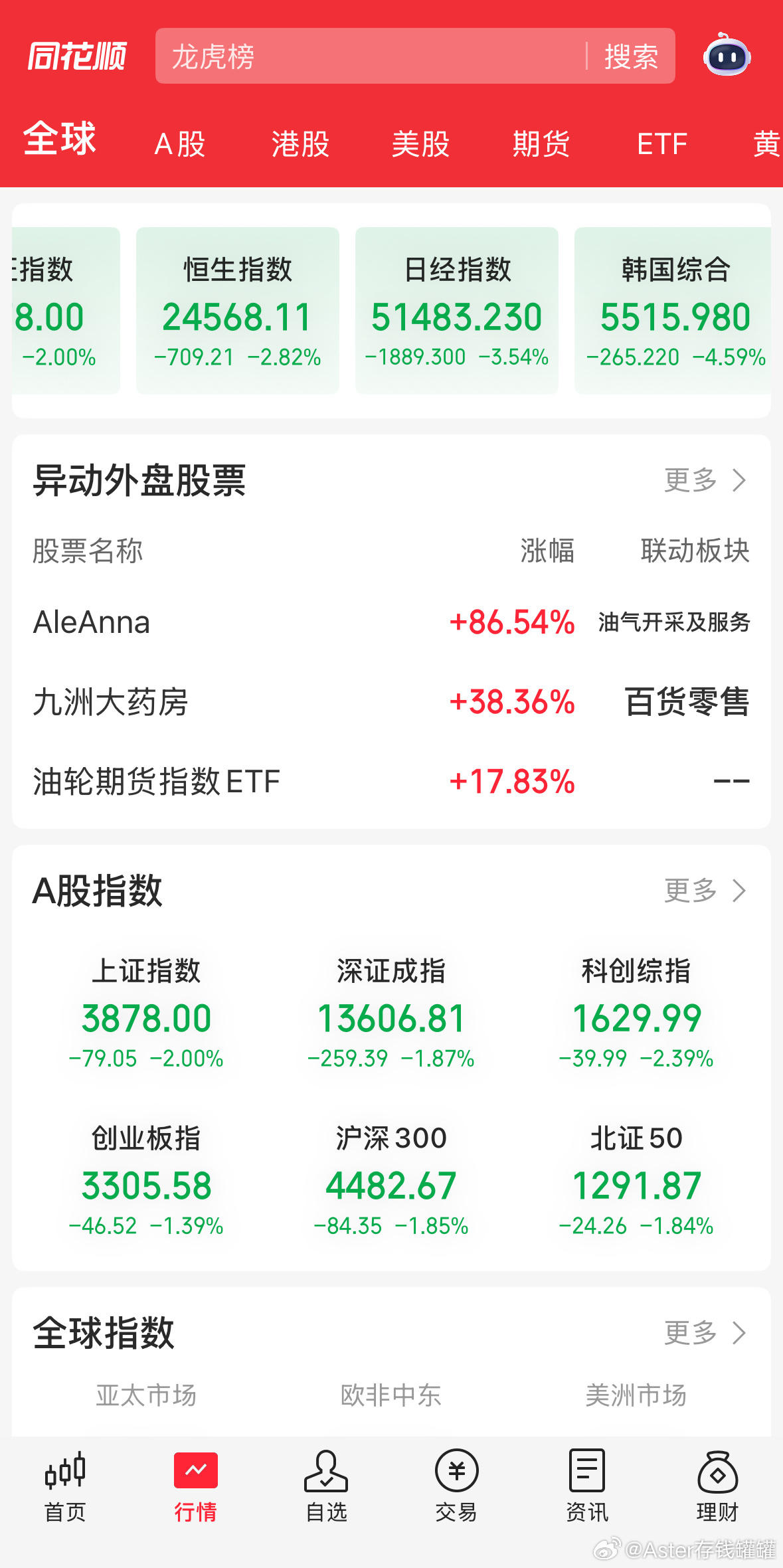This screenshot has height=1568, width=783.
Task: Switch to the 期货 tab
Action: (x=541, y=143)
